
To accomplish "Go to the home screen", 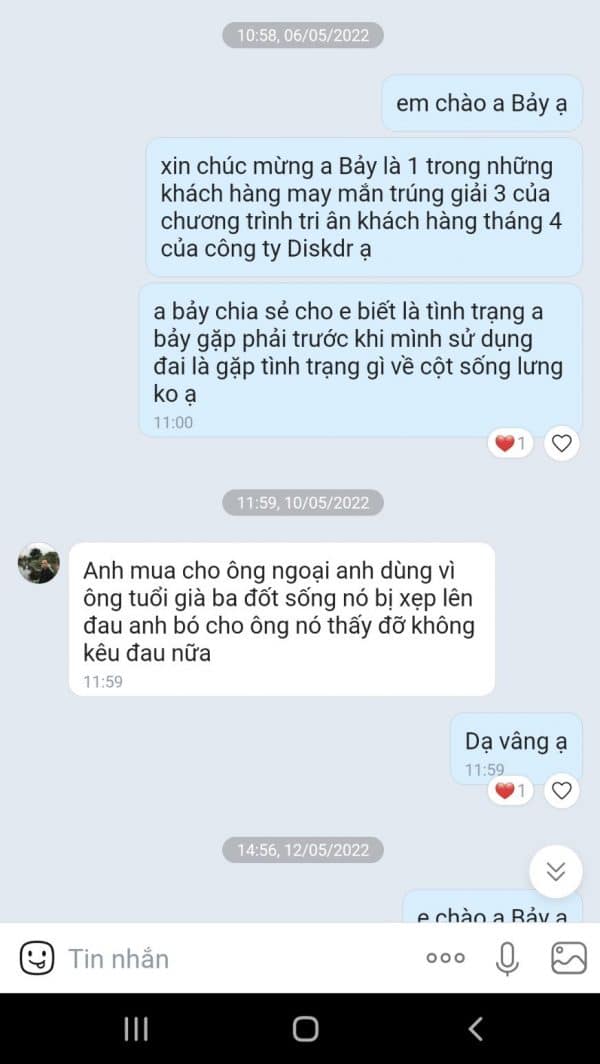I will tap(305, 1029).
